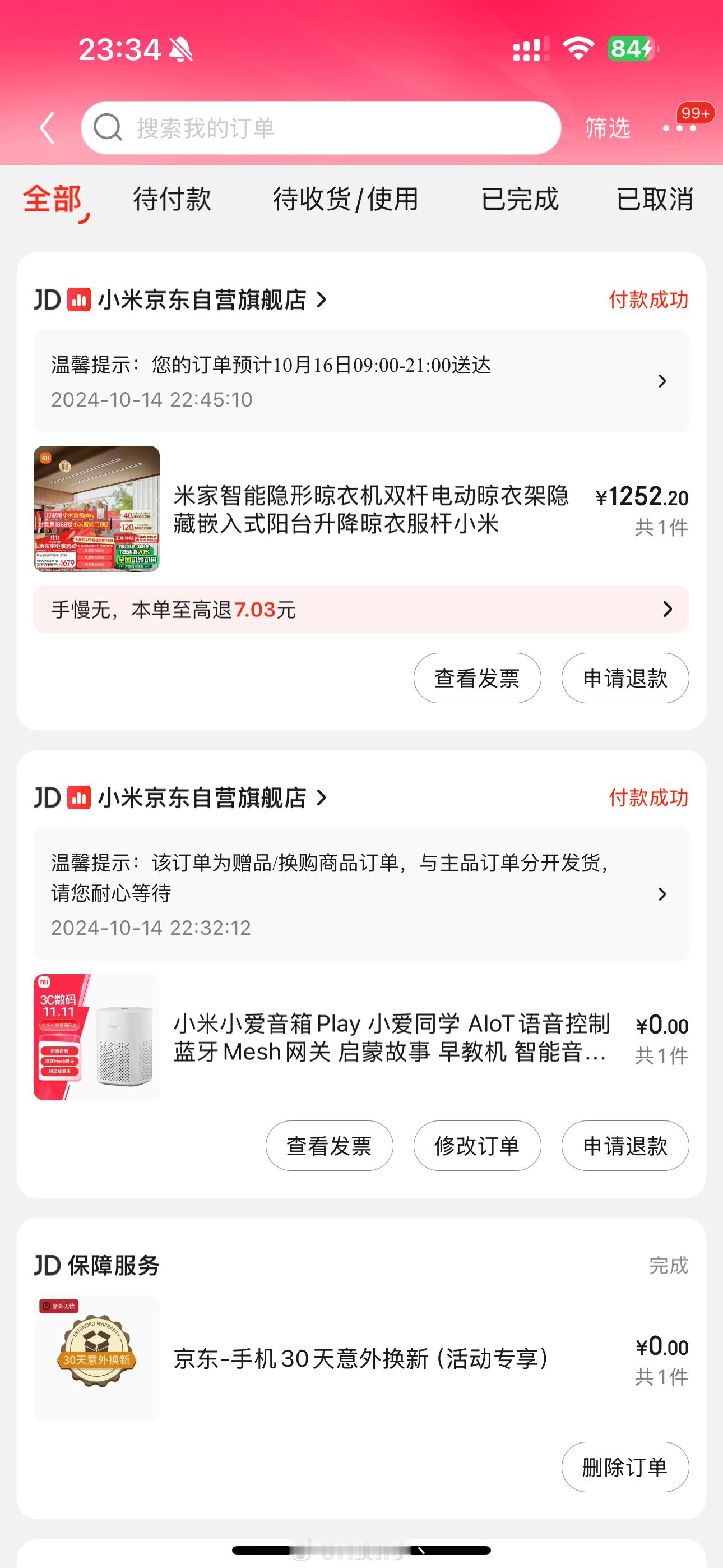Expand the gift order shipping notice

(x=662, y=895)
